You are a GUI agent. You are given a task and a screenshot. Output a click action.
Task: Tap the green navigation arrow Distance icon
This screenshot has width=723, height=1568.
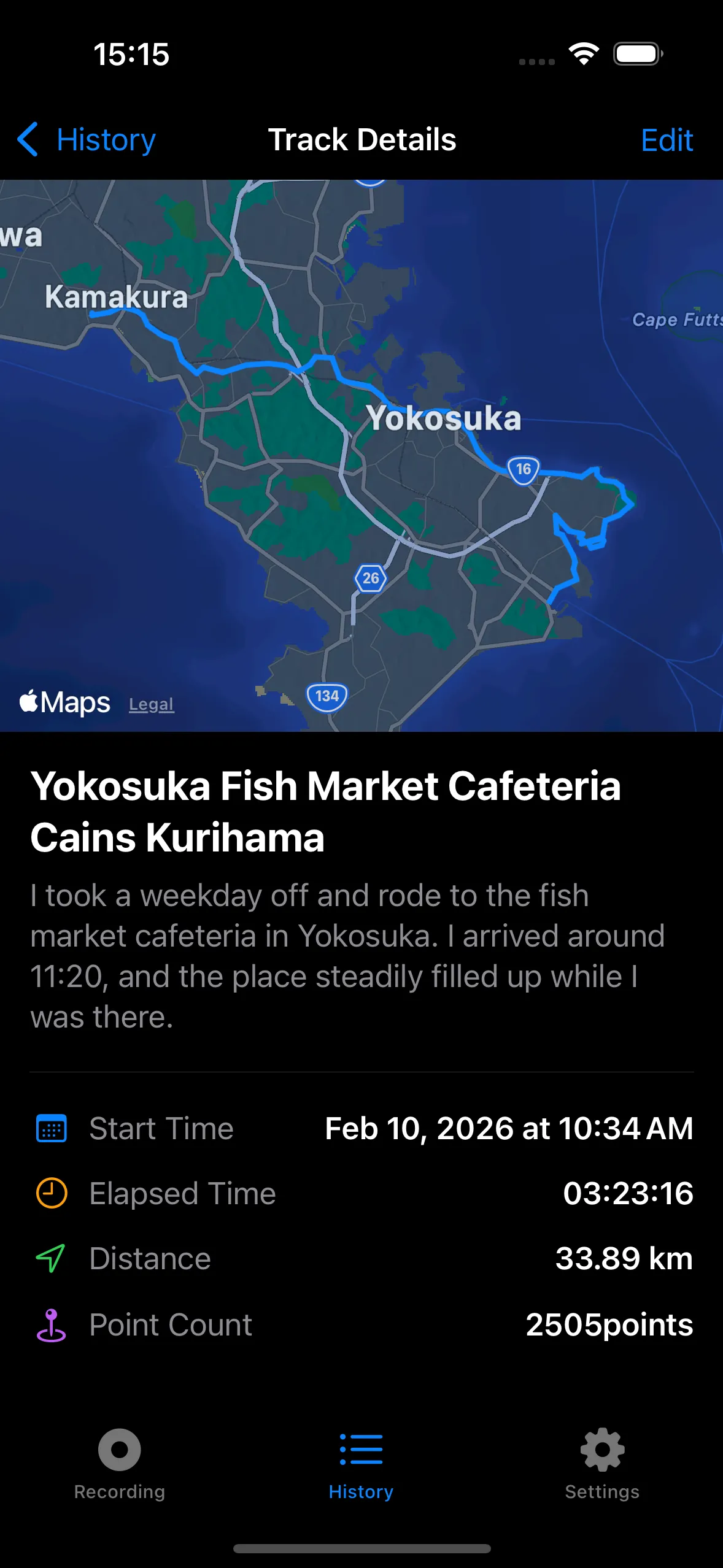(x=52, y=1259)
